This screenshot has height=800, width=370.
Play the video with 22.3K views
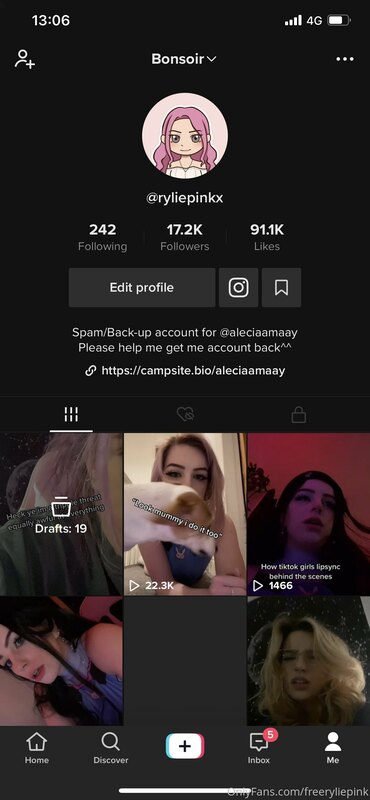[x=185, y=514]
